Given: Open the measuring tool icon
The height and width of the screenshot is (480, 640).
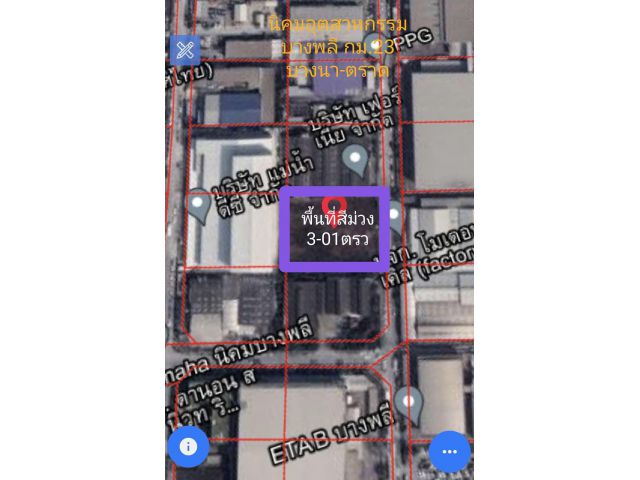Looking at the screenshot, I should pyautogui.click(x=185, y=50).
